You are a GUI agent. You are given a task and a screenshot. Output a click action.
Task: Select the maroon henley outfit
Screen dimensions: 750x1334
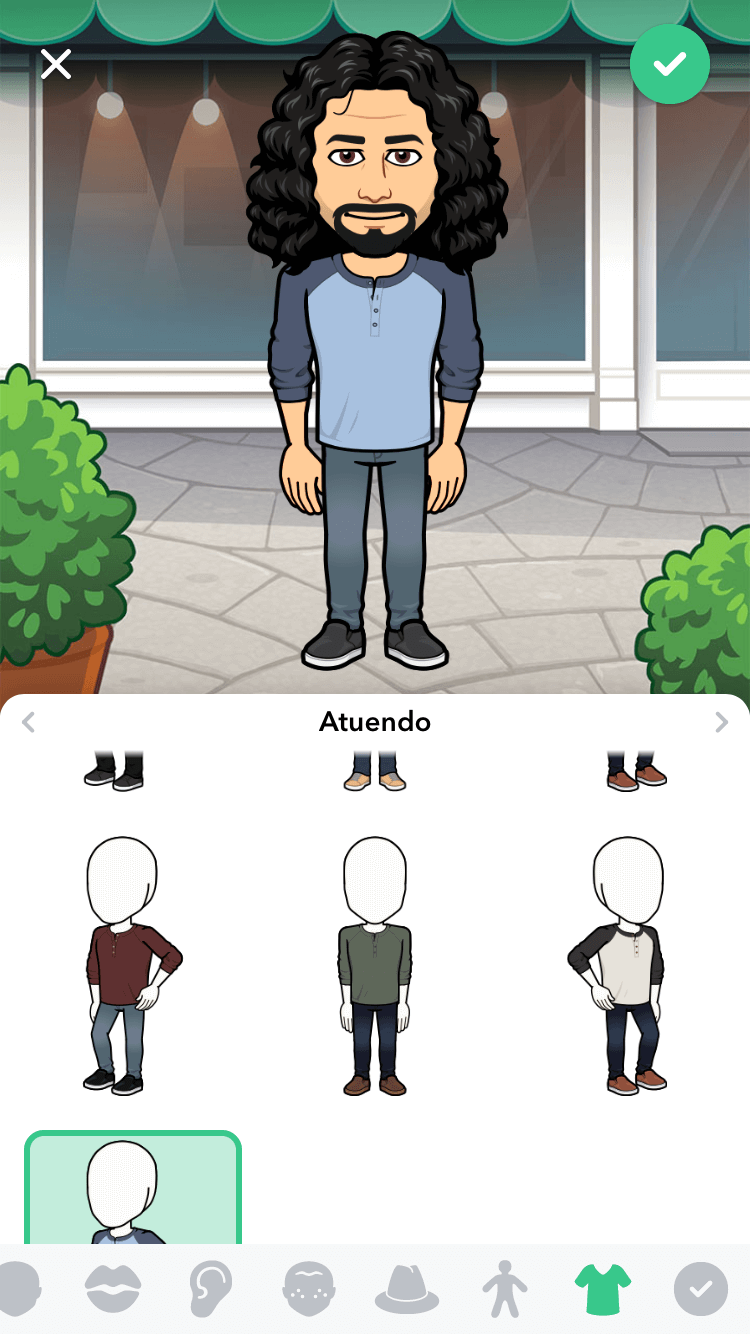tap(132, 966)
